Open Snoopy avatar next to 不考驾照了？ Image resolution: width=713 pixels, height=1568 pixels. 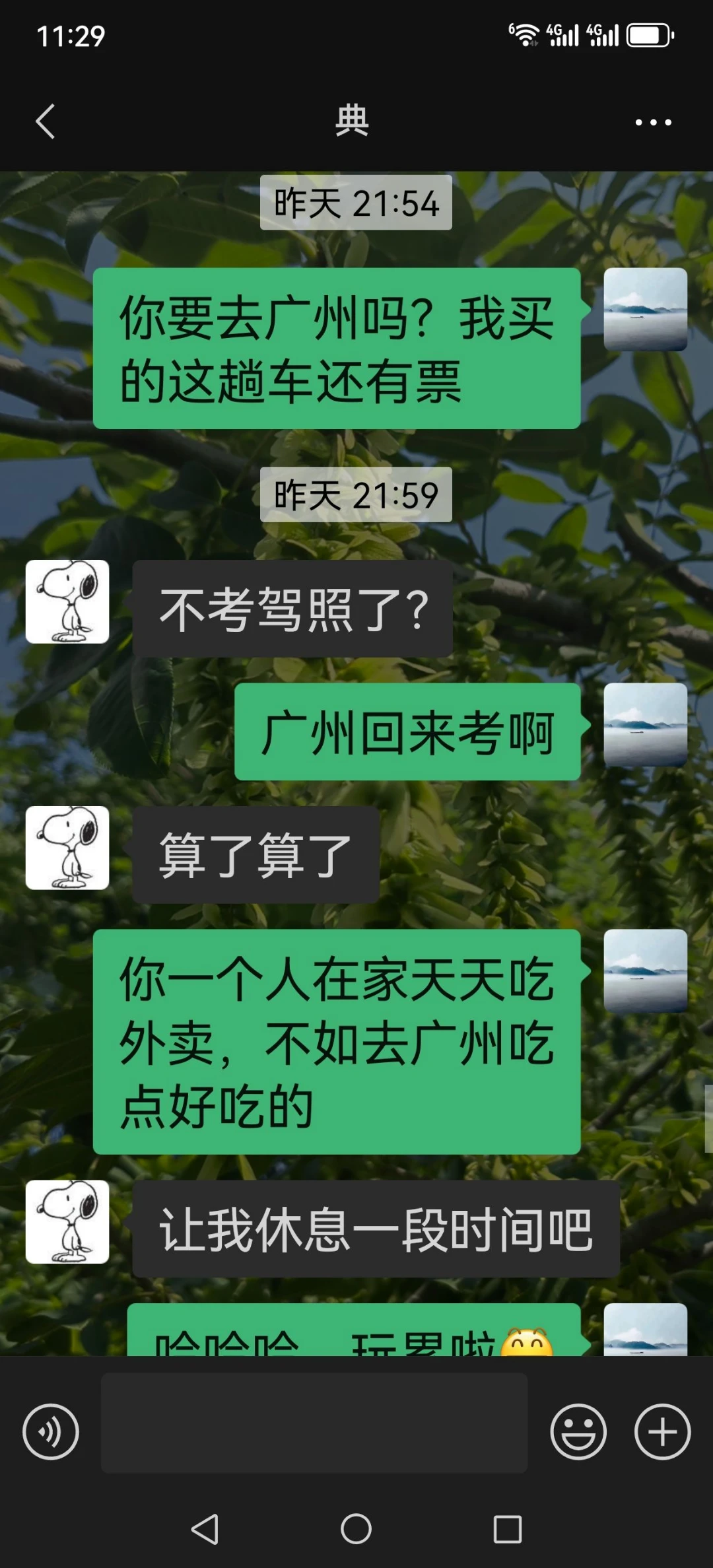67,601
